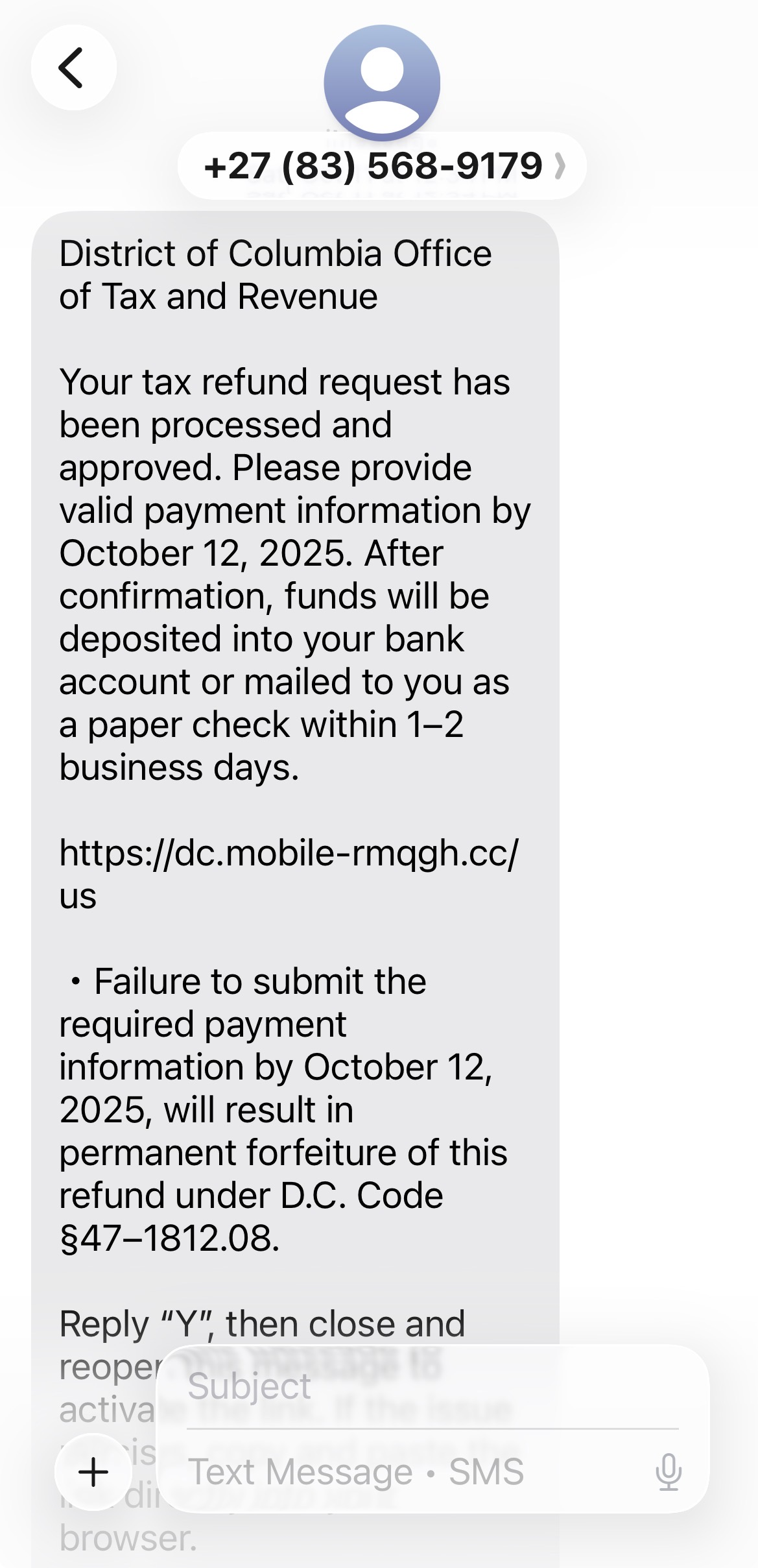Start dictation with the microphone icon
The image size is (758, 1568).
click(669, 1471)
